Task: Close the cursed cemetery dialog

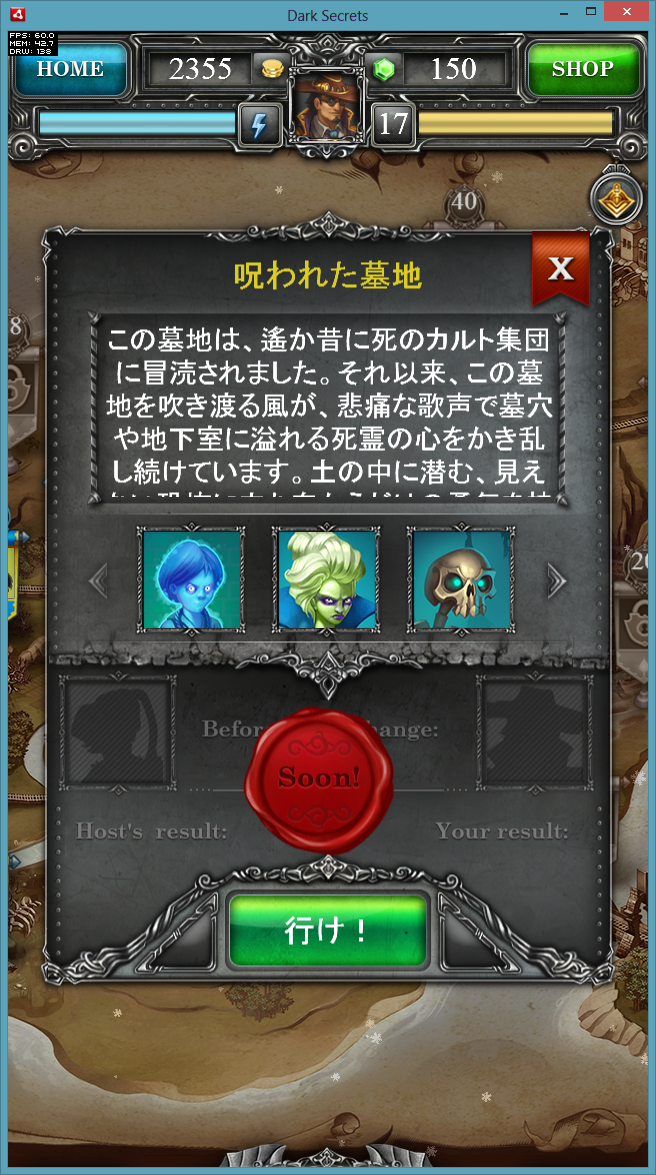Action: [561, 268]
